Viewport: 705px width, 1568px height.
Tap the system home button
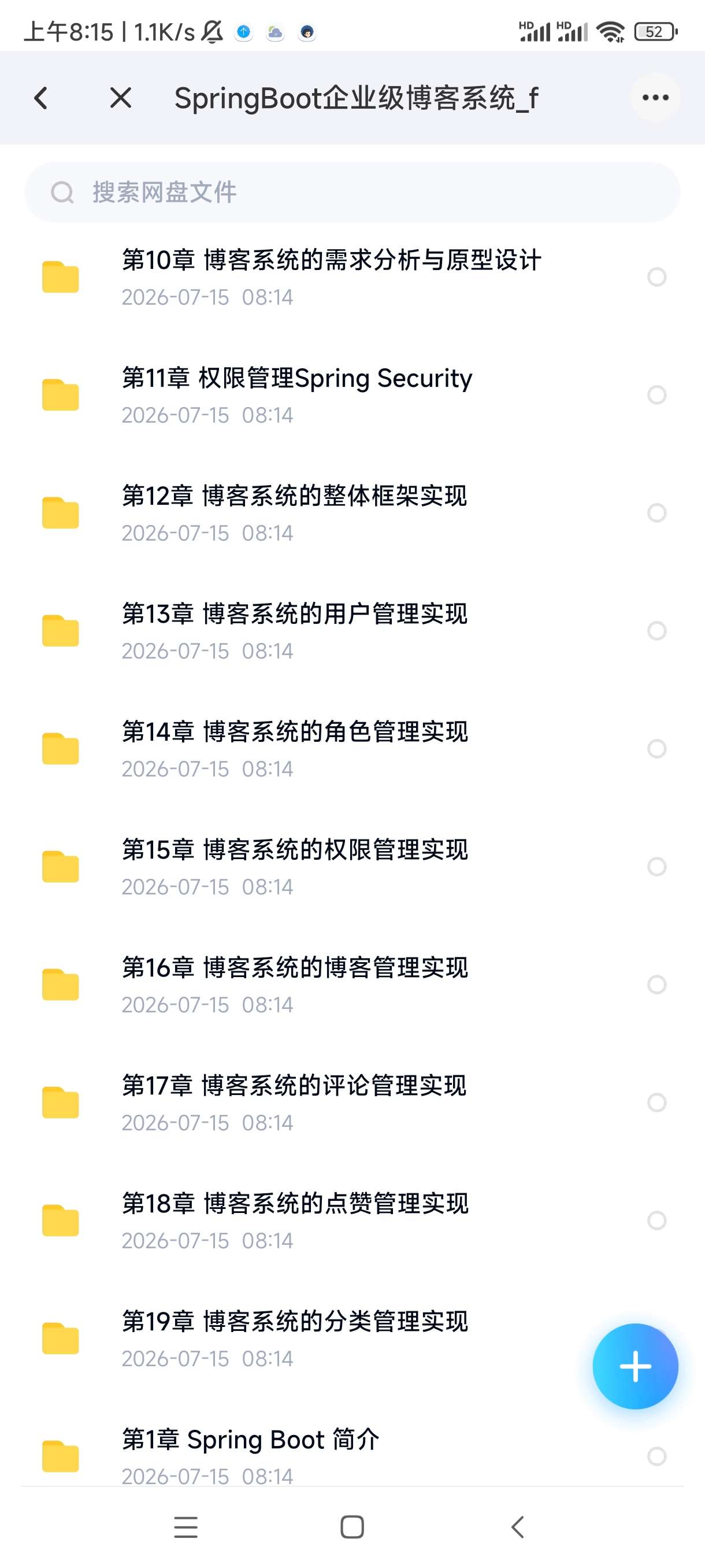coord(351,1526)
